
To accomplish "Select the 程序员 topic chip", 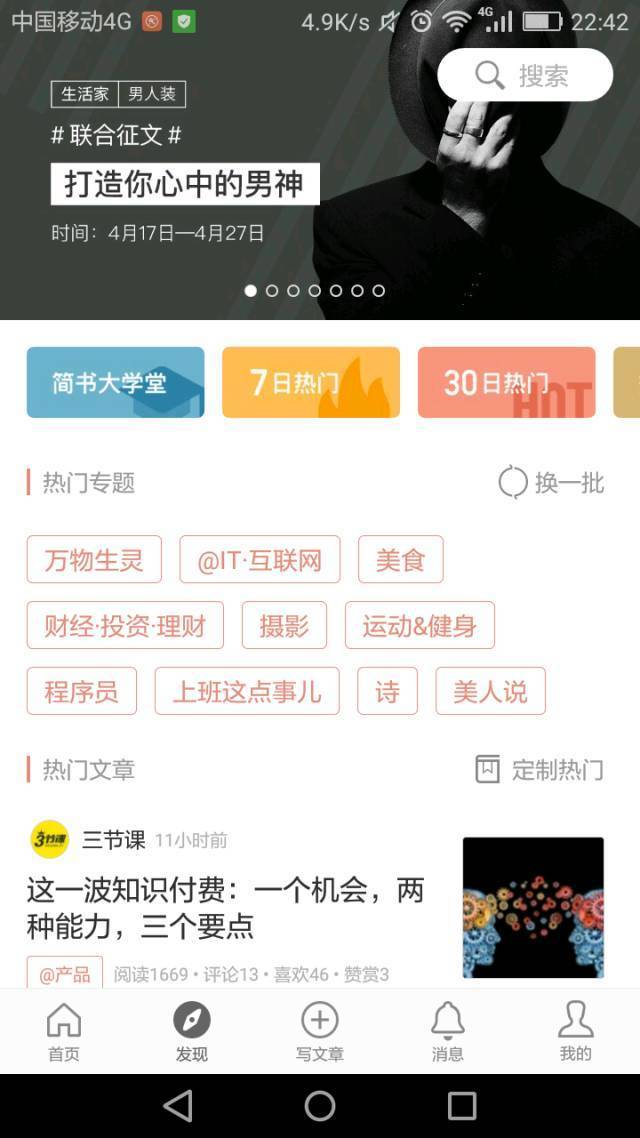I will tap(81, 691).
